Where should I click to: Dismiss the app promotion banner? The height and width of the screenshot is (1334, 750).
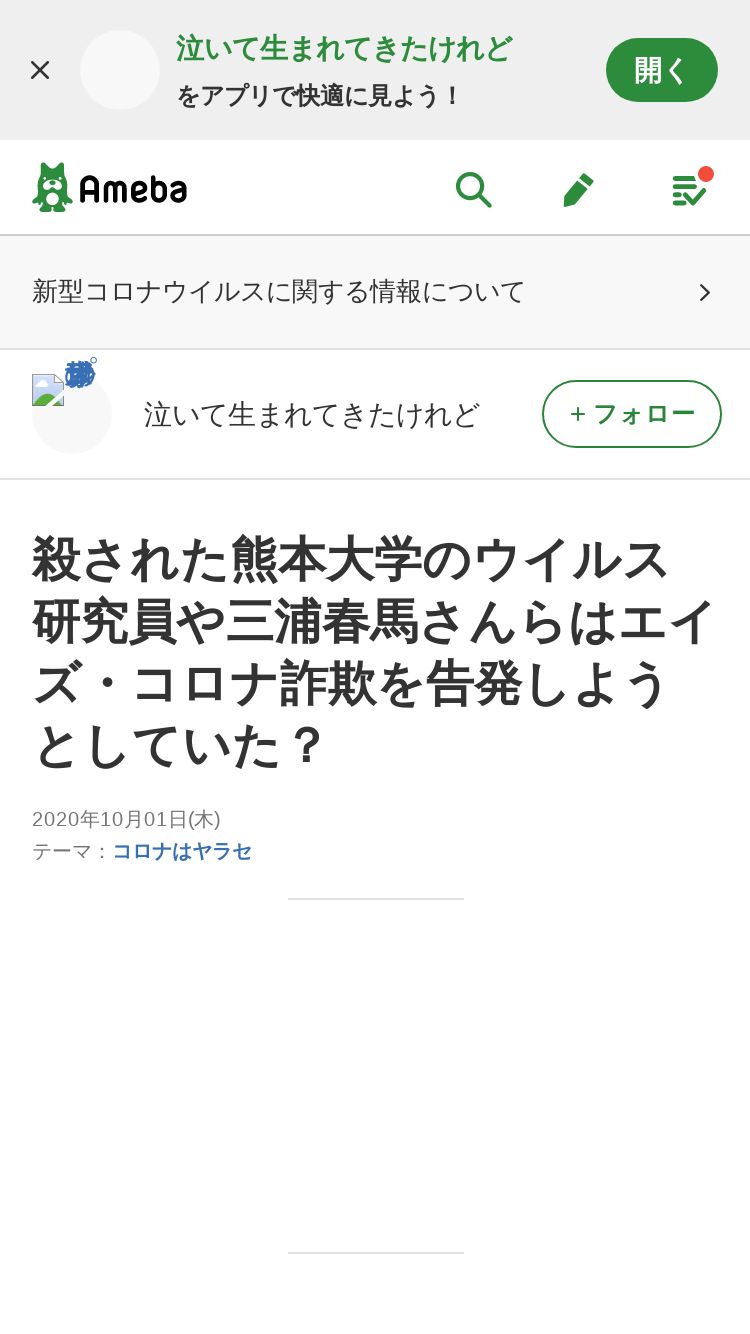(x=40, y=70)
